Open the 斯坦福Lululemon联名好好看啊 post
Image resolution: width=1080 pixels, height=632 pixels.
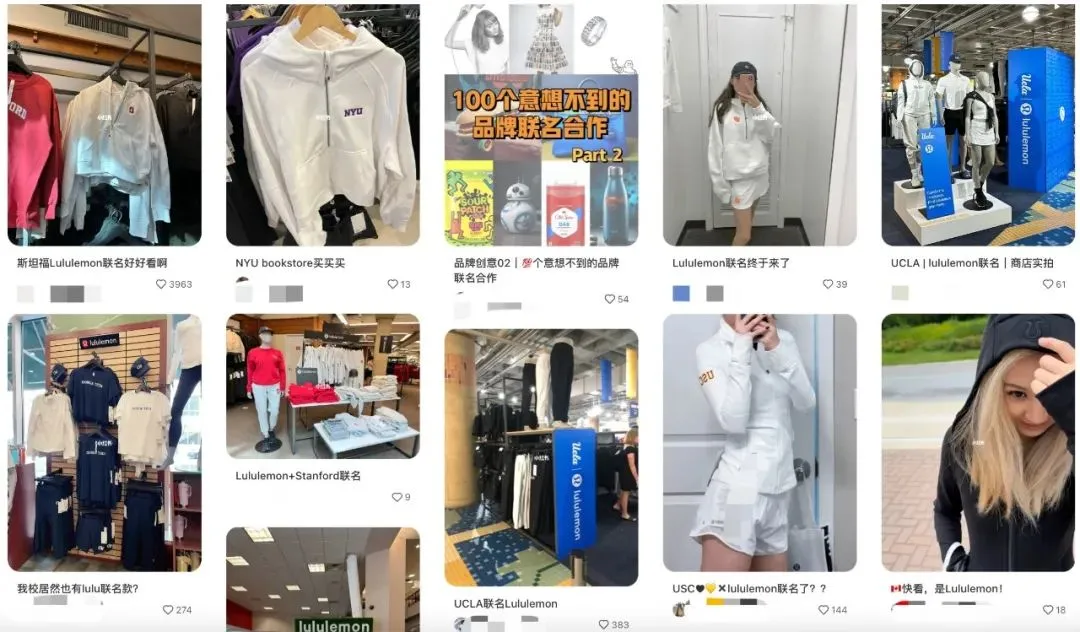(x=104, y=125)
